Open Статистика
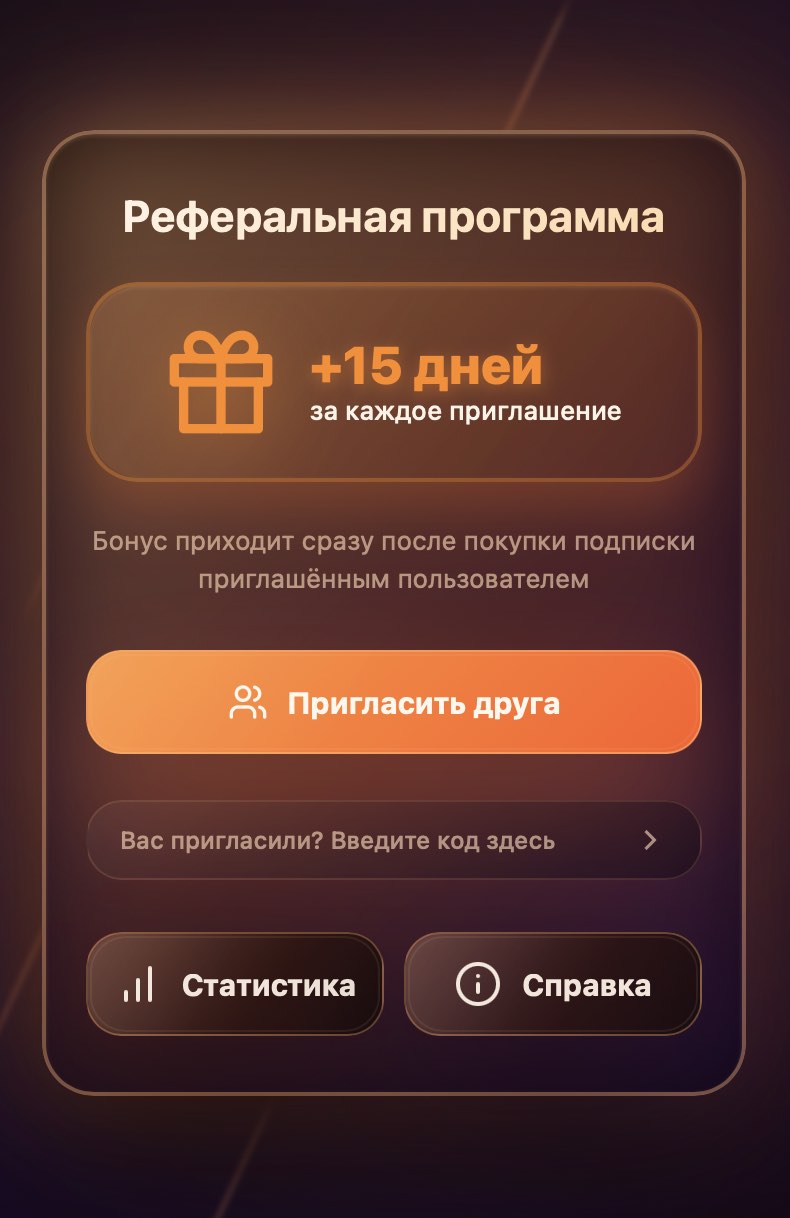Image resolution: width=790 pixels, height=1218 pixels. tap(235, 984)
